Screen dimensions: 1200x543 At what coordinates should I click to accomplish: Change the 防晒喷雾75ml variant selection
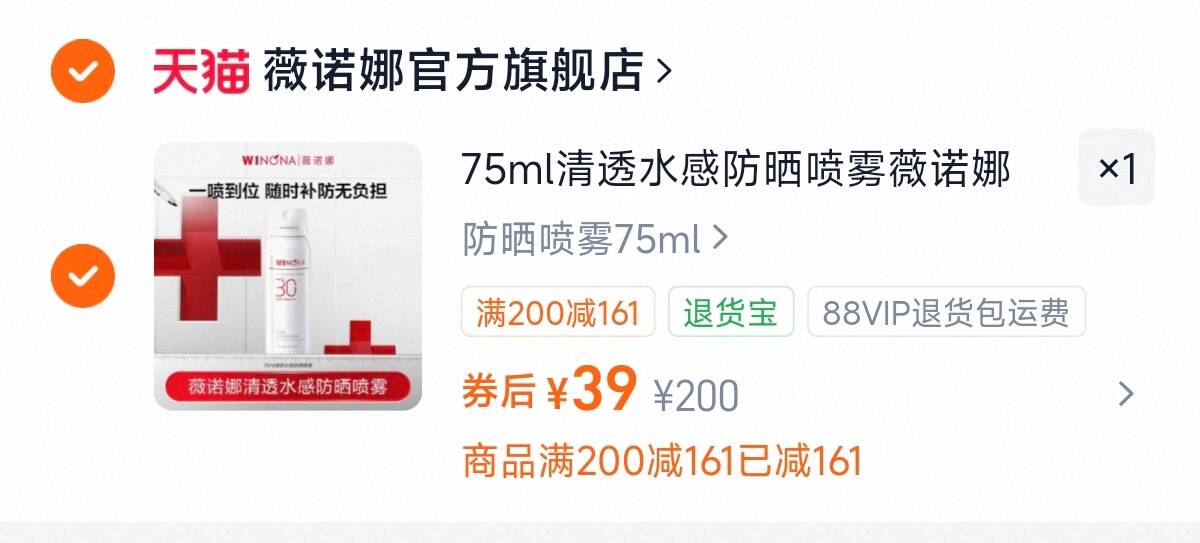(595, 239)
